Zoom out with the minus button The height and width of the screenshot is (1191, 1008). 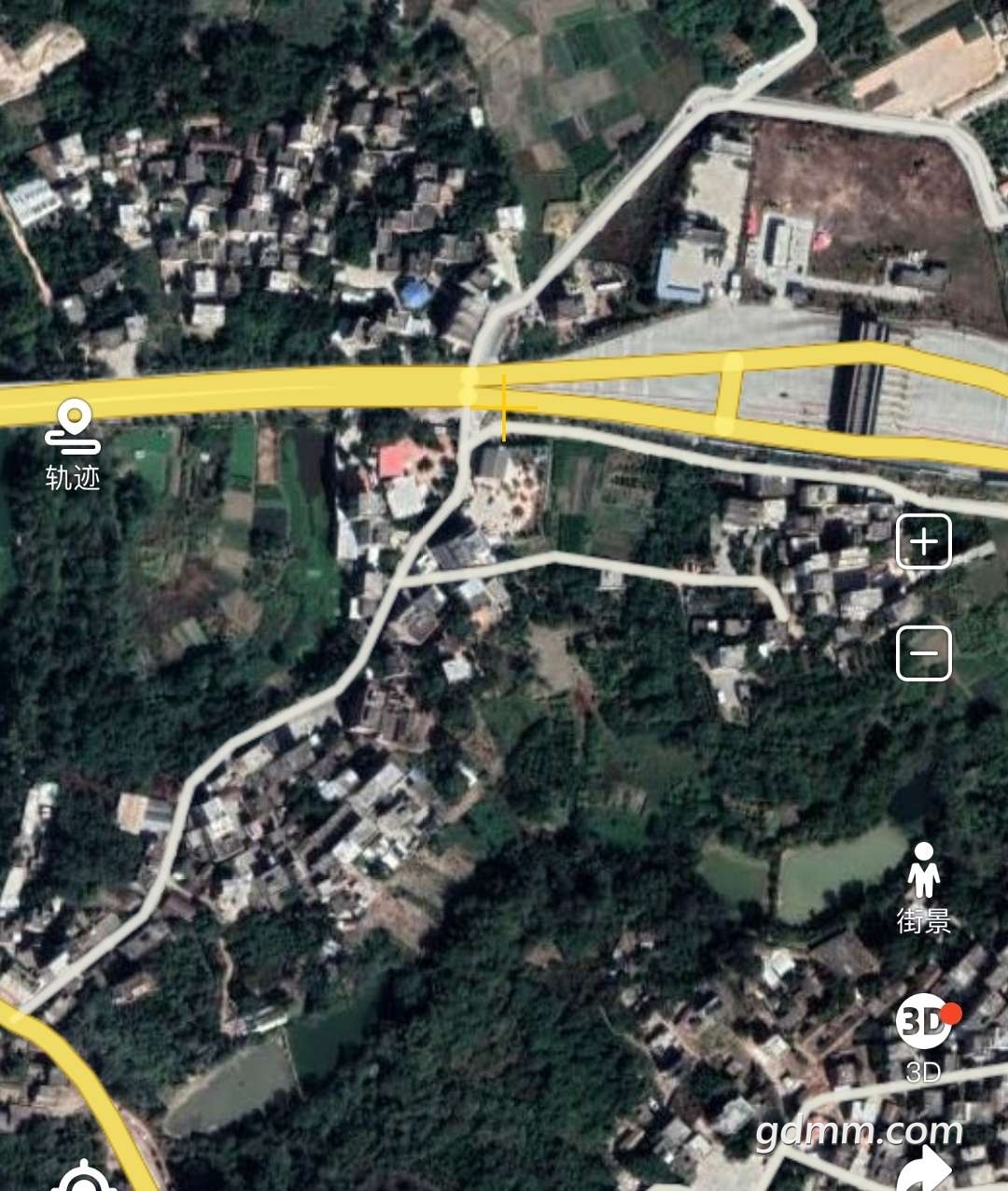point(923,652)
